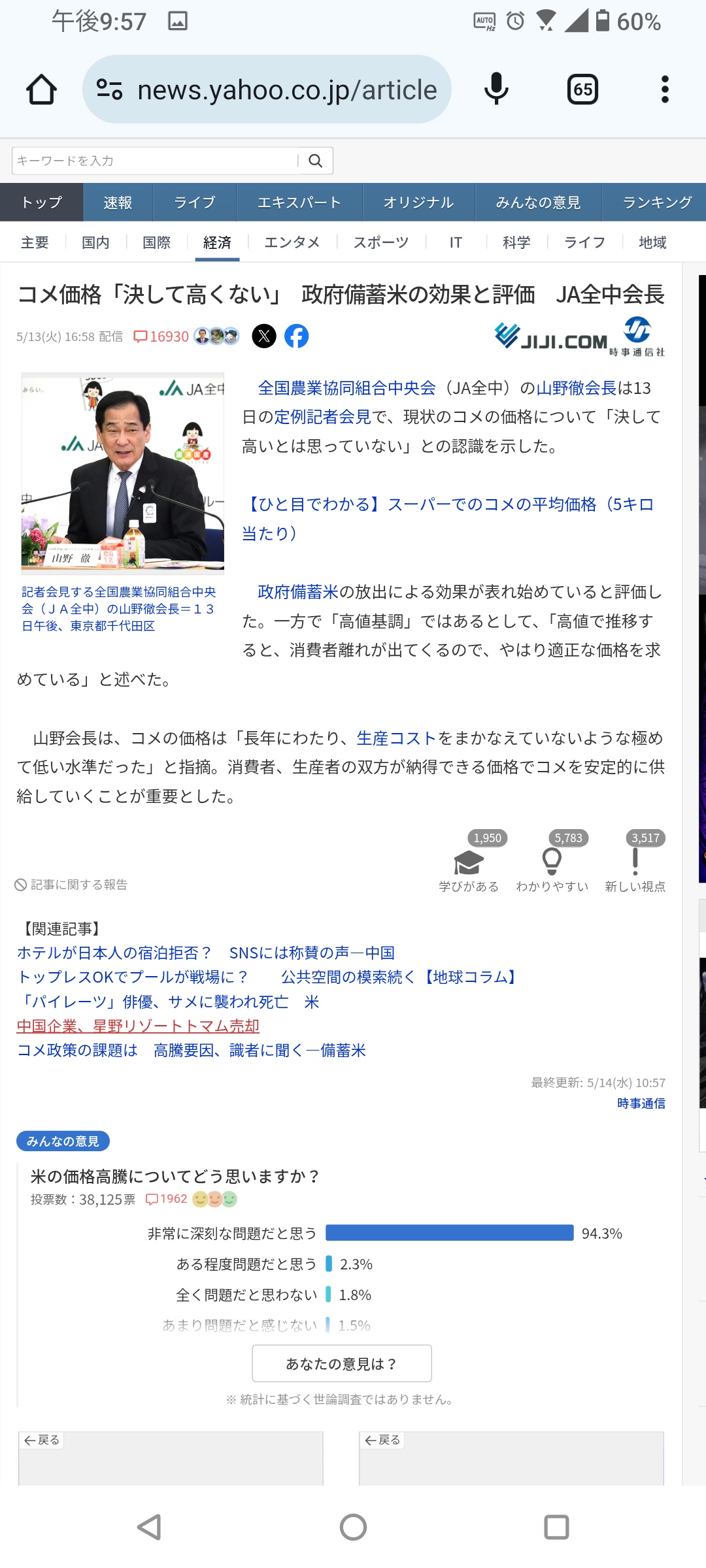Share the article on X
This screenshot has width=706, height=1568.
tap(264, 336)
